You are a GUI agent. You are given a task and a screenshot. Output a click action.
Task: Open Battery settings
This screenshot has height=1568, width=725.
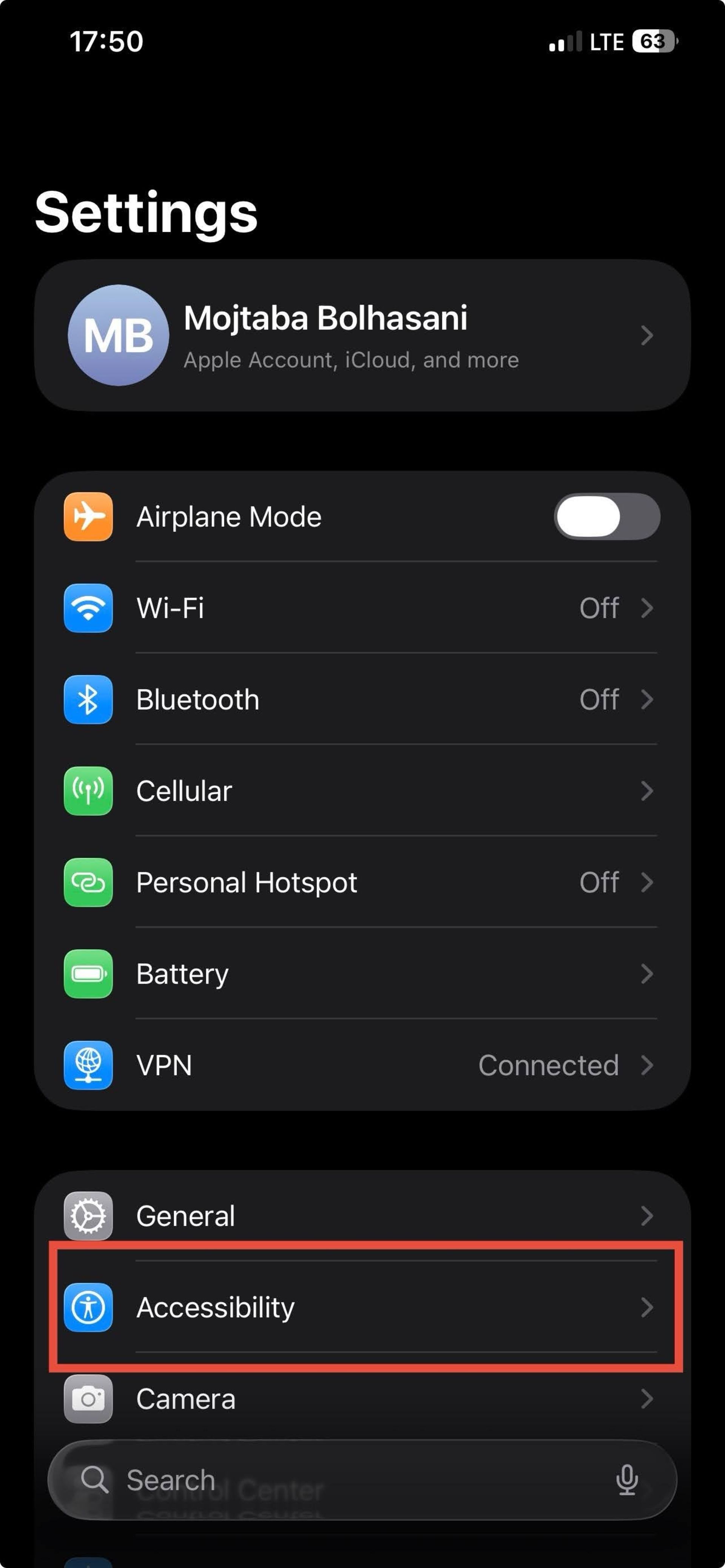362,974
